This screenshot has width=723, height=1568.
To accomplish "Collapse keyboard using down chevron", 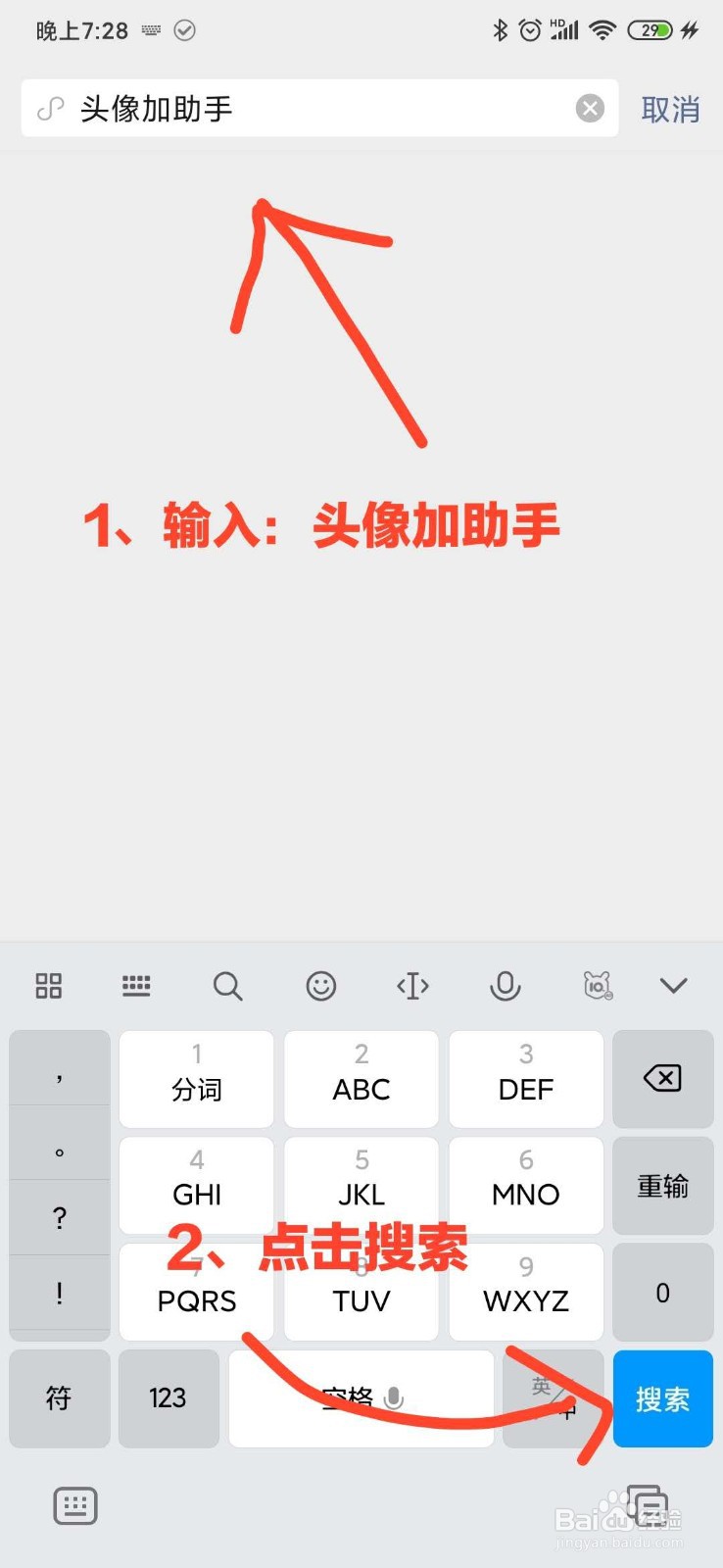I will pyautogui.click(x=673, y=986).
